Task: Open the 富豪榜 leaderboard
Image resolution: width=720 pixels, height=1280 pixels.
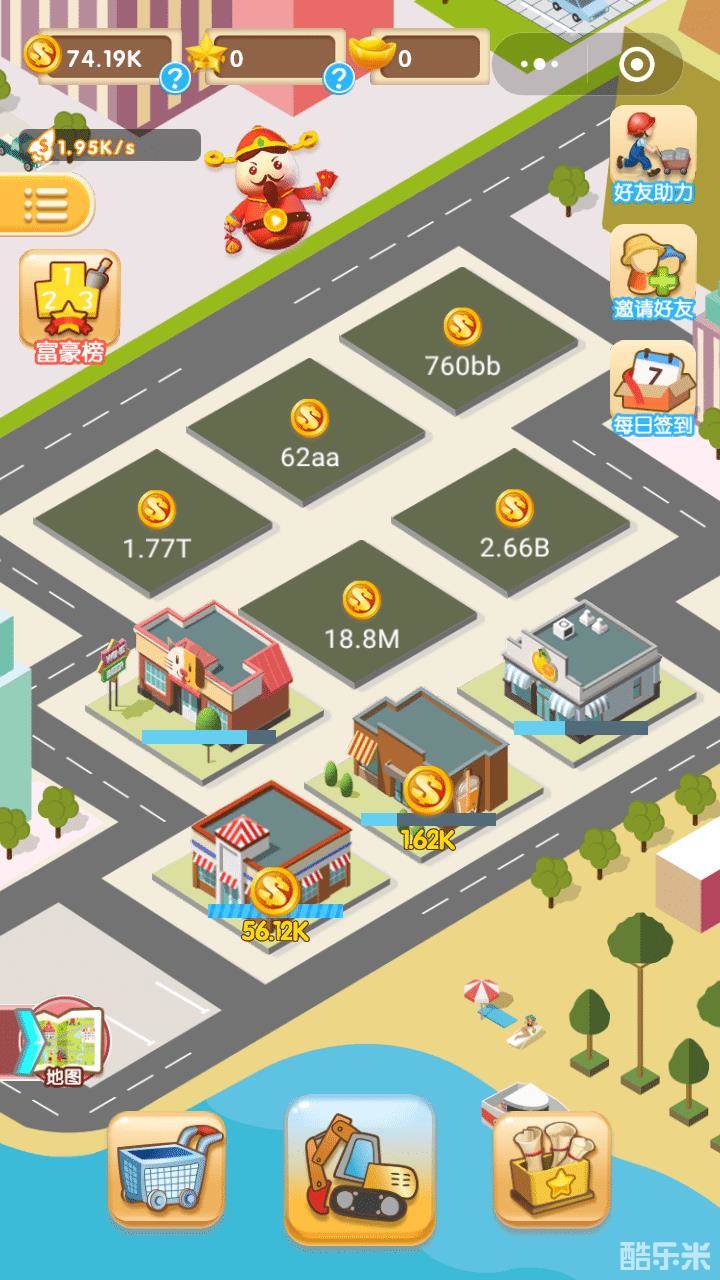Action: pyautogui.click(x=70, y=305)
